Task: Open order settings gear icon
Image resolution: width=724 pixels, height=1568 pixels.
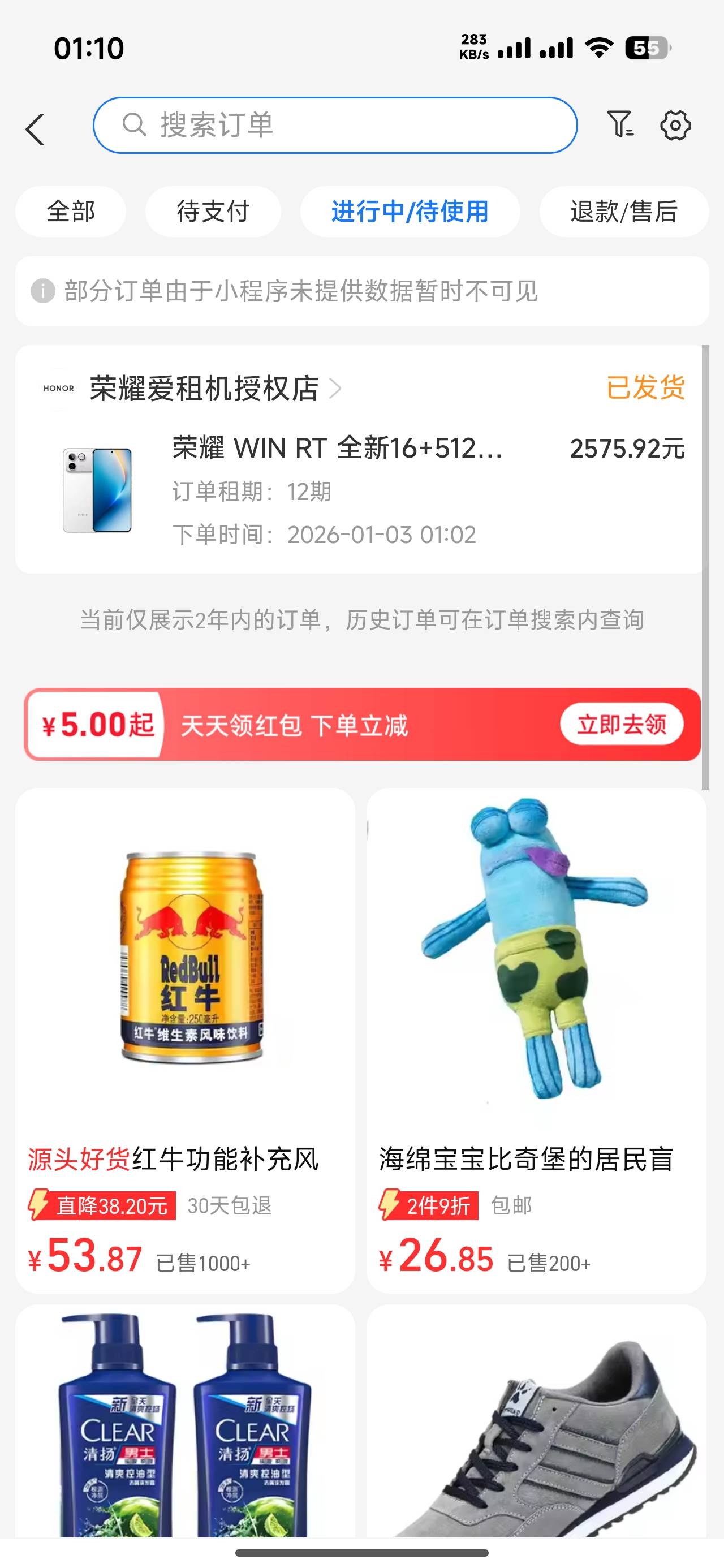Action: 675,126
